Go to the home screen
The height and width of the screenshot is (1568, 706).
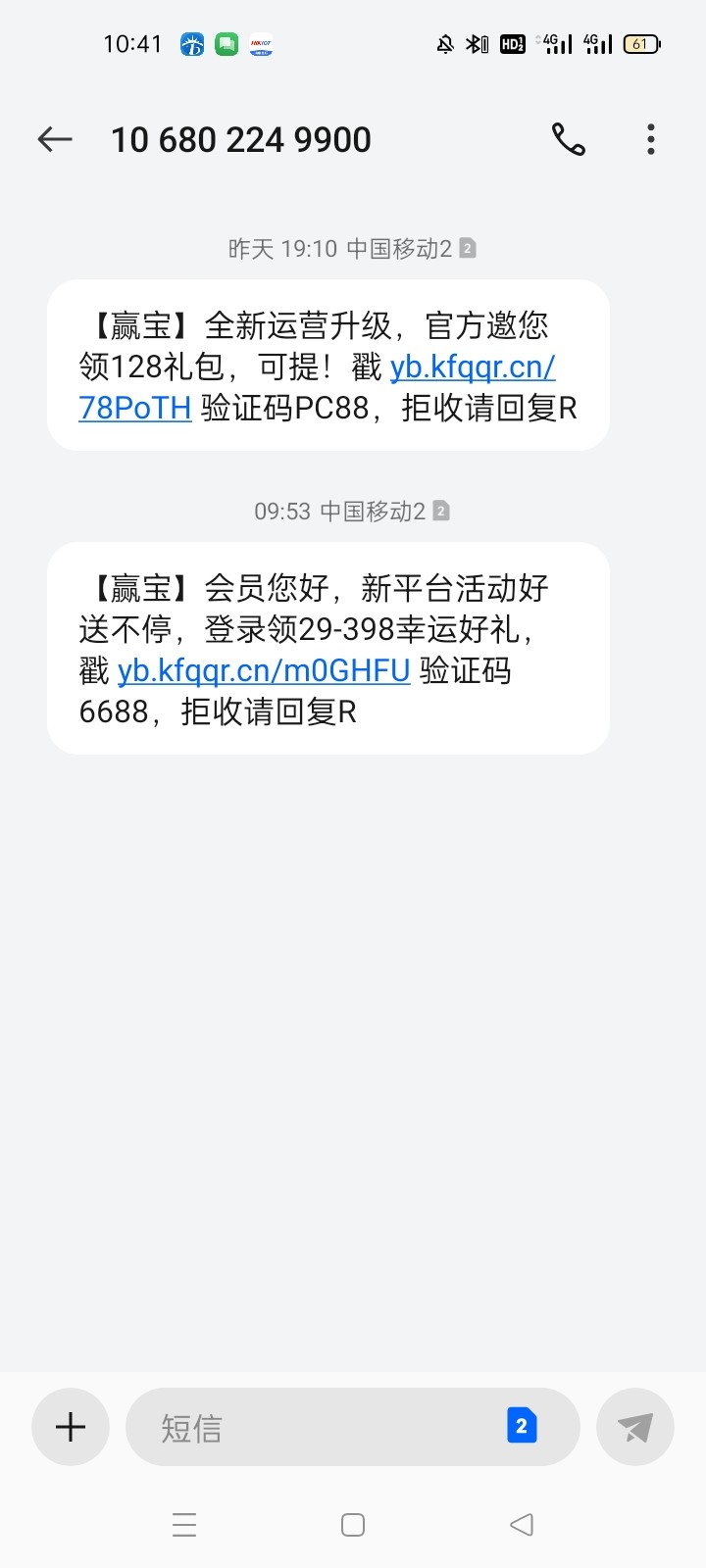[x=353, y=1525]
